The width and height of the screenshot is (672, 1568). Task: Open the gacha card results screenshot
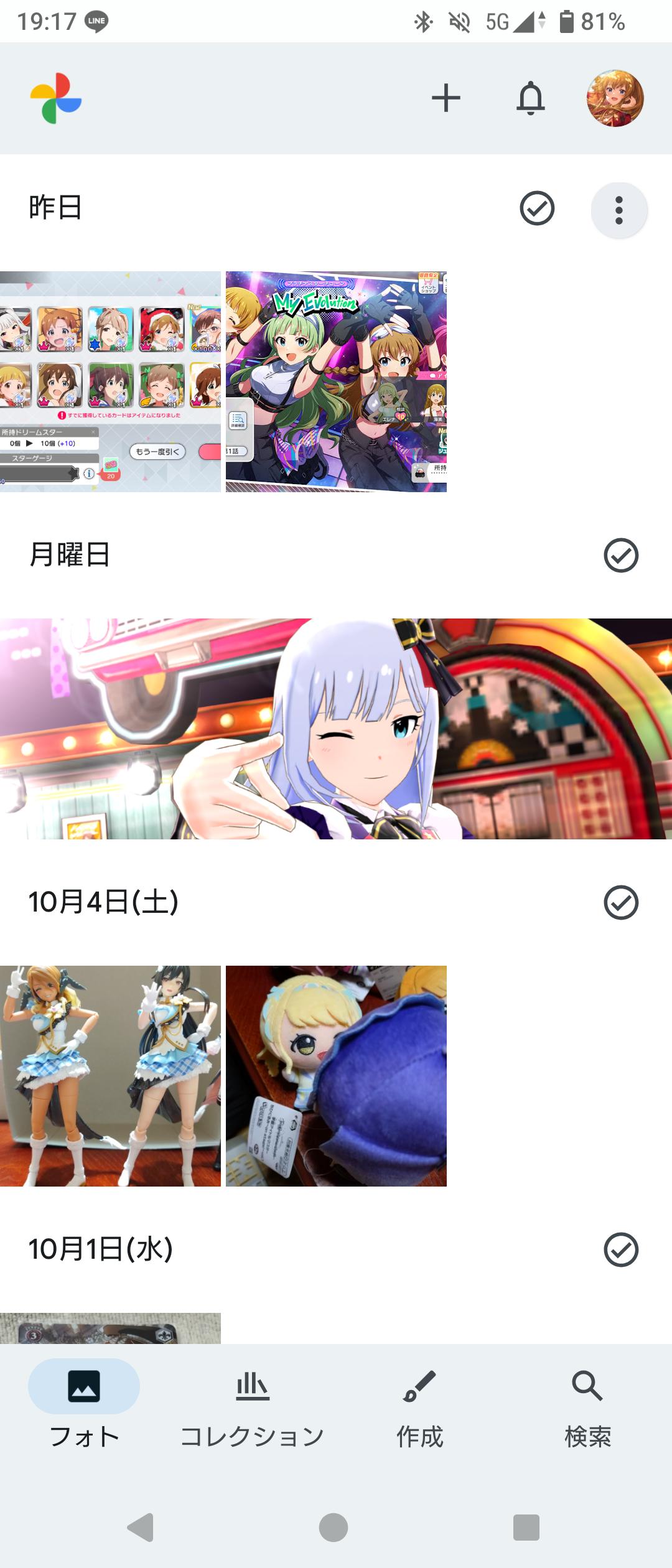(110, 381)
